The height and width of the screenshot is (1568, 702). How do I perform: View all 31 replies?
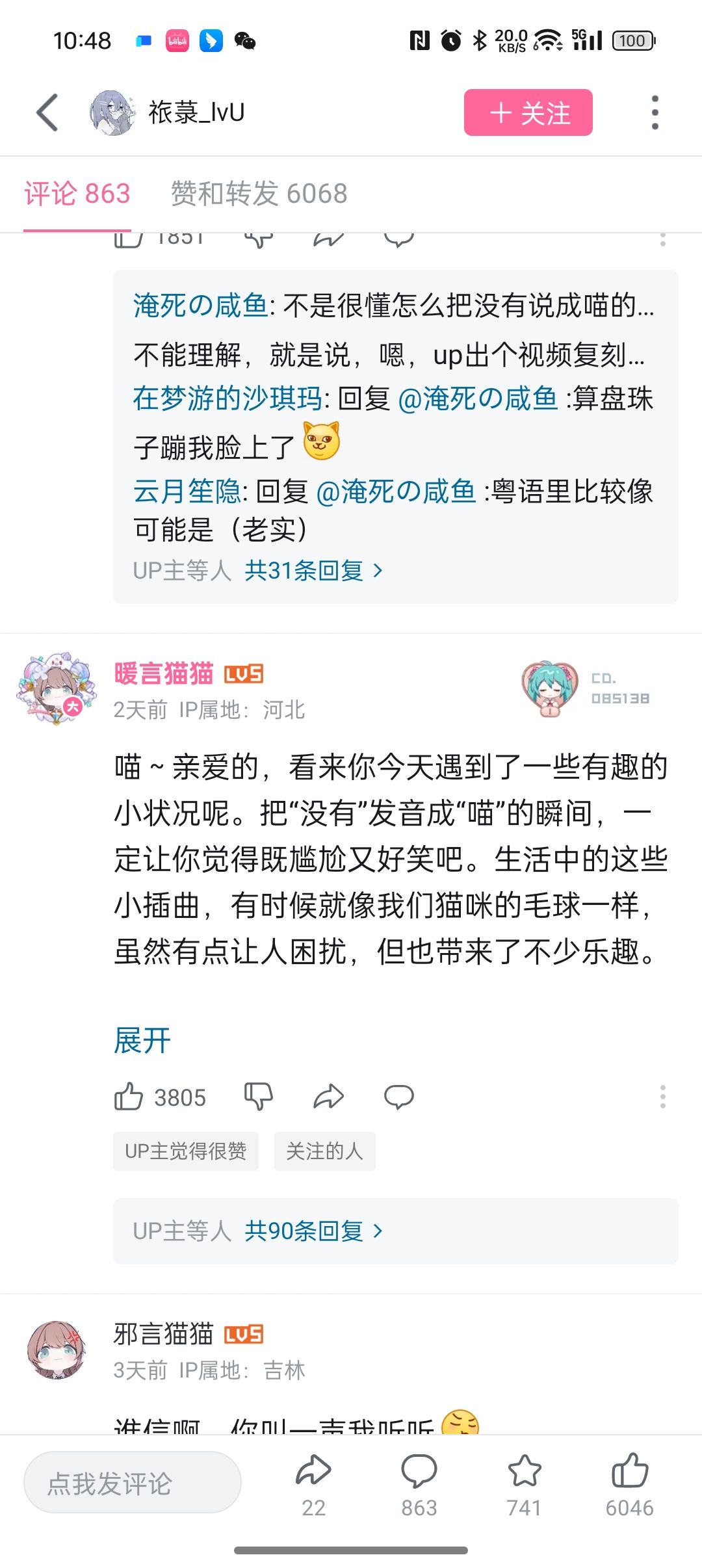[313, 571]
